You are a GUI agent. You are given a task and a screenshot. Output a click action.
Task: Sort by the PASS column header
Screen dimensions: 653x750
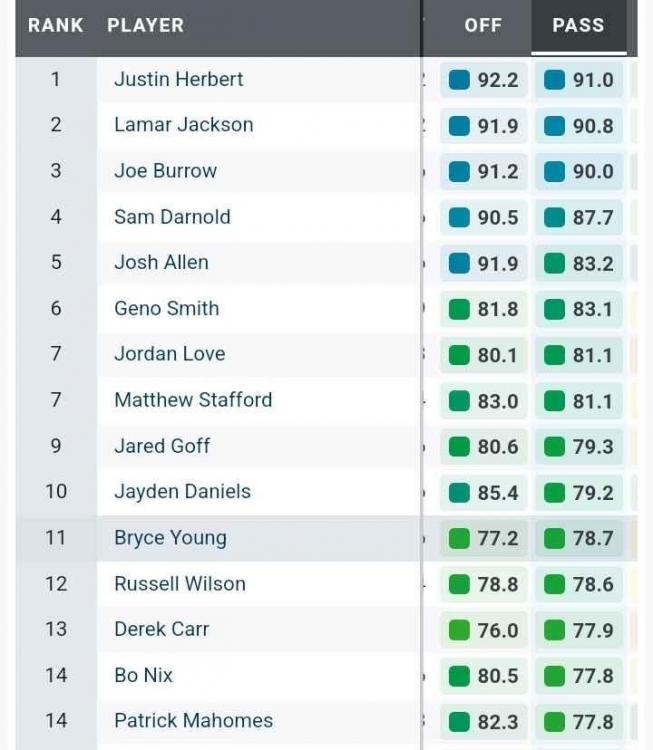click(x=578, y=25)
